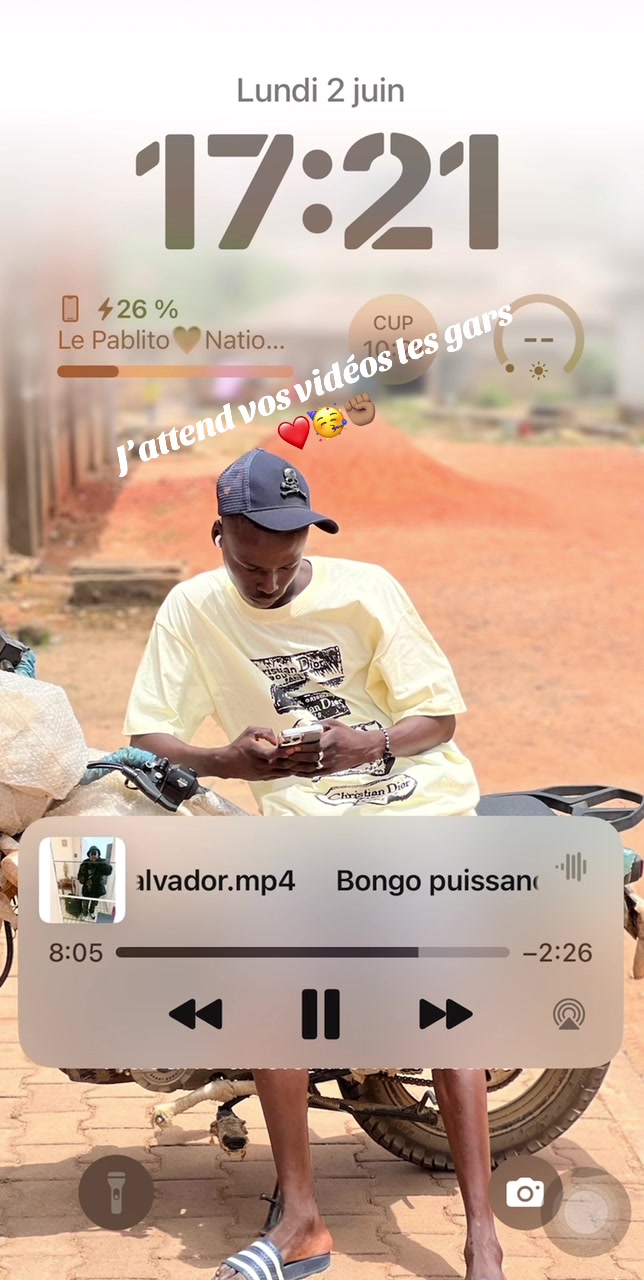Skip forward in the current track
The height and width of the screenshot is (1280, 644).
point(445,1014)
